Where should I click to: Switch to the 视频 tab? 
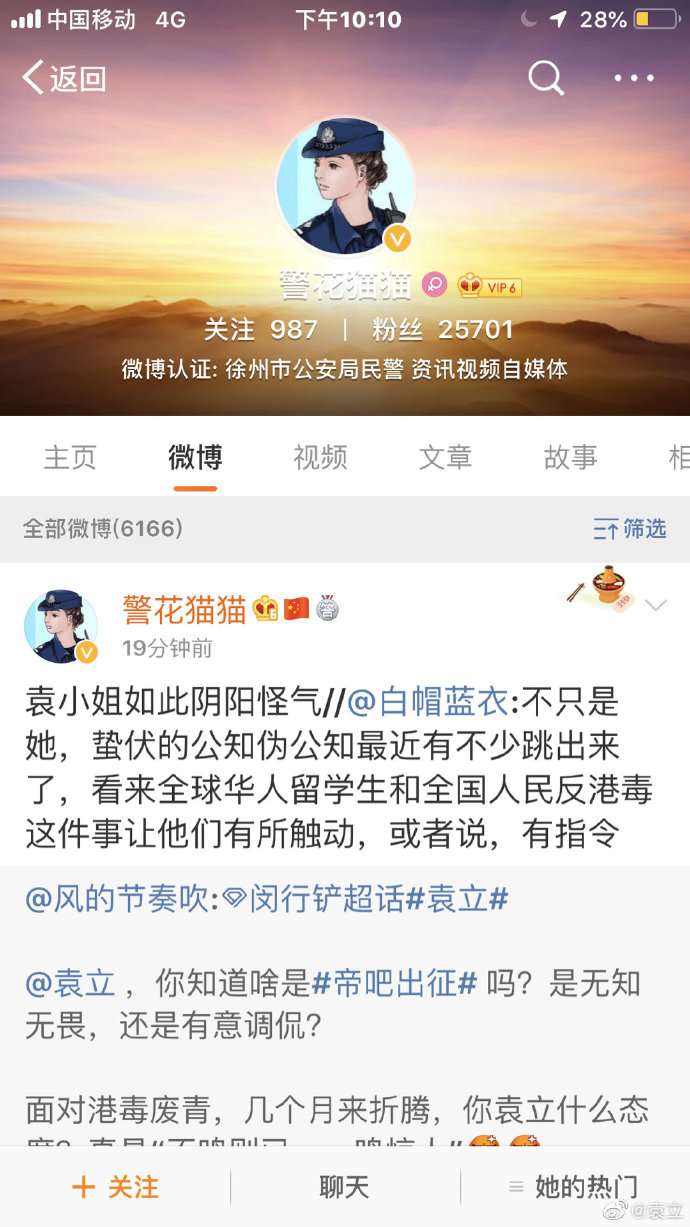(320, 458)
